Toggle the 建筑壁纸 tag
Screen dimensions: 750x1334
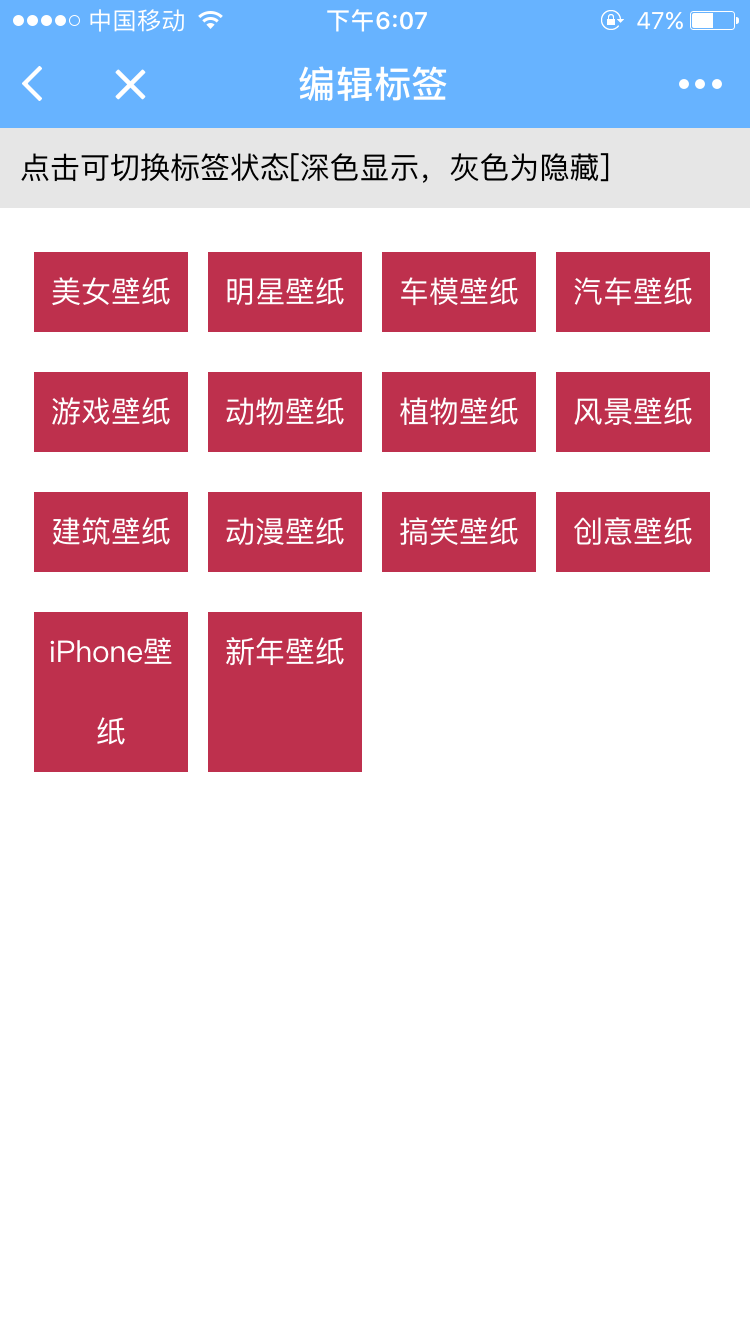111,532
